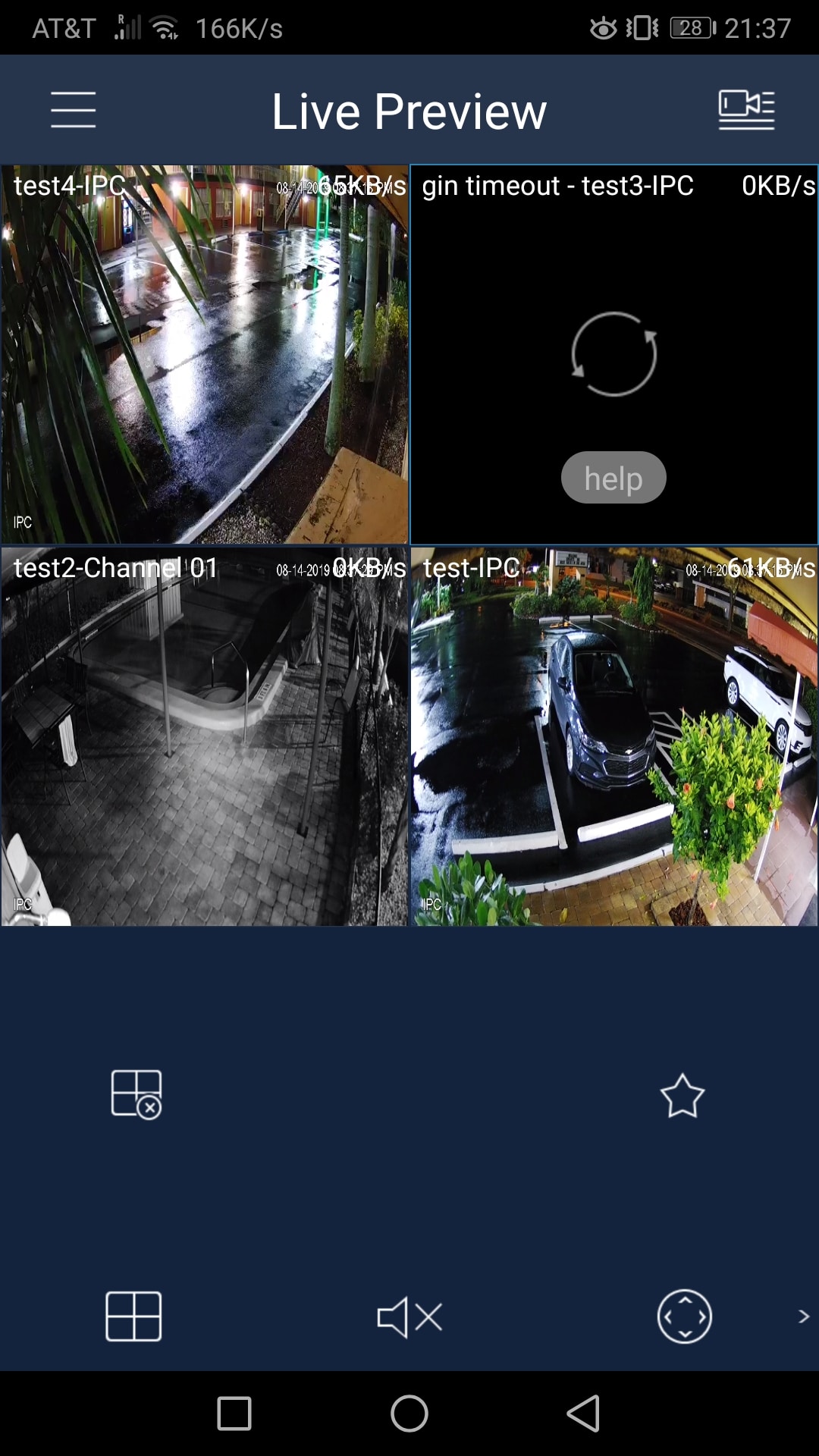Retry loading the test3-IPC stream
The image size is (819, 1456).
point(613,354)
